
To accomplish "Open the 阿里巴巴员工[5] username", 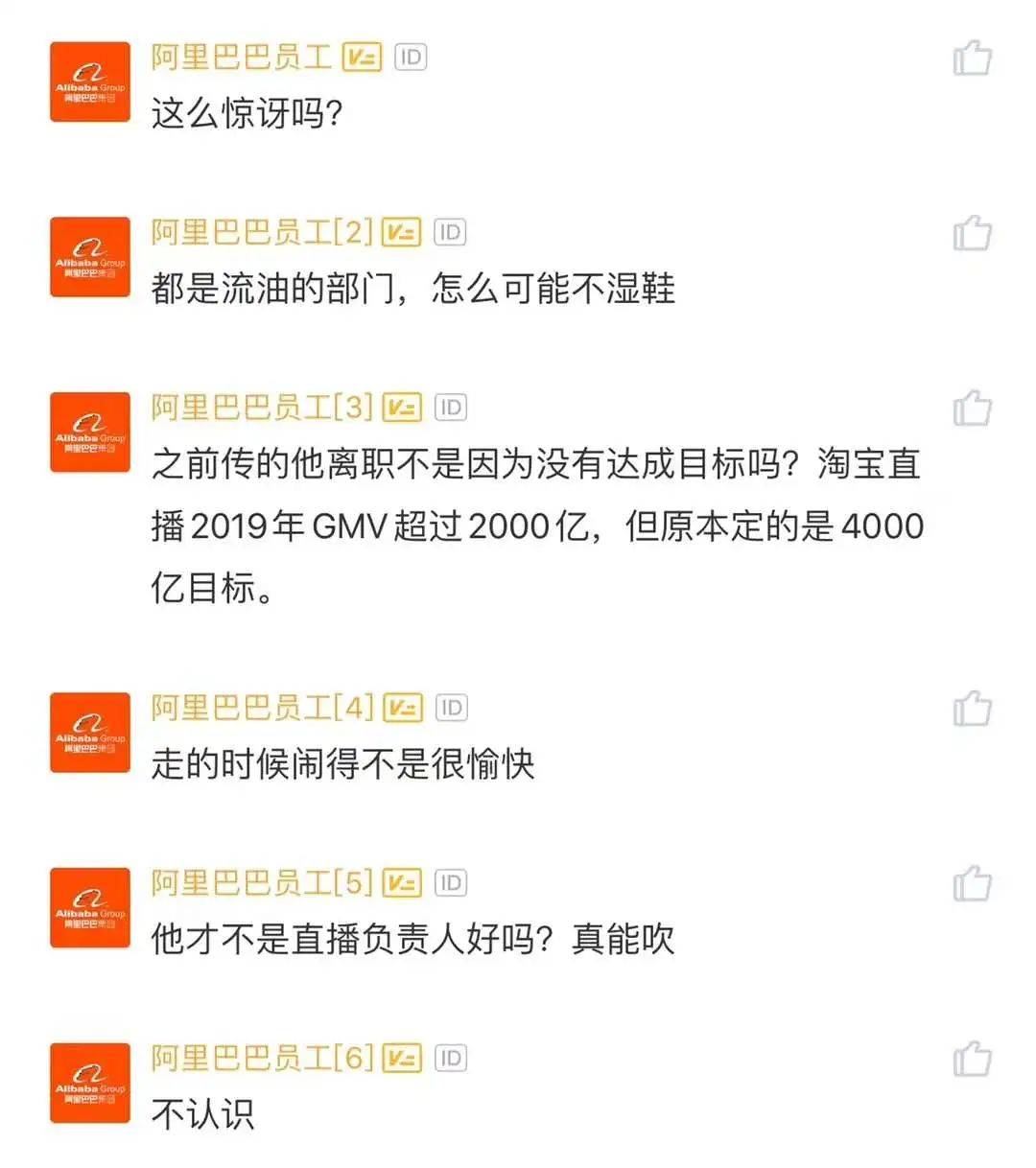I will pyautogui.click(x=261, y=883).
